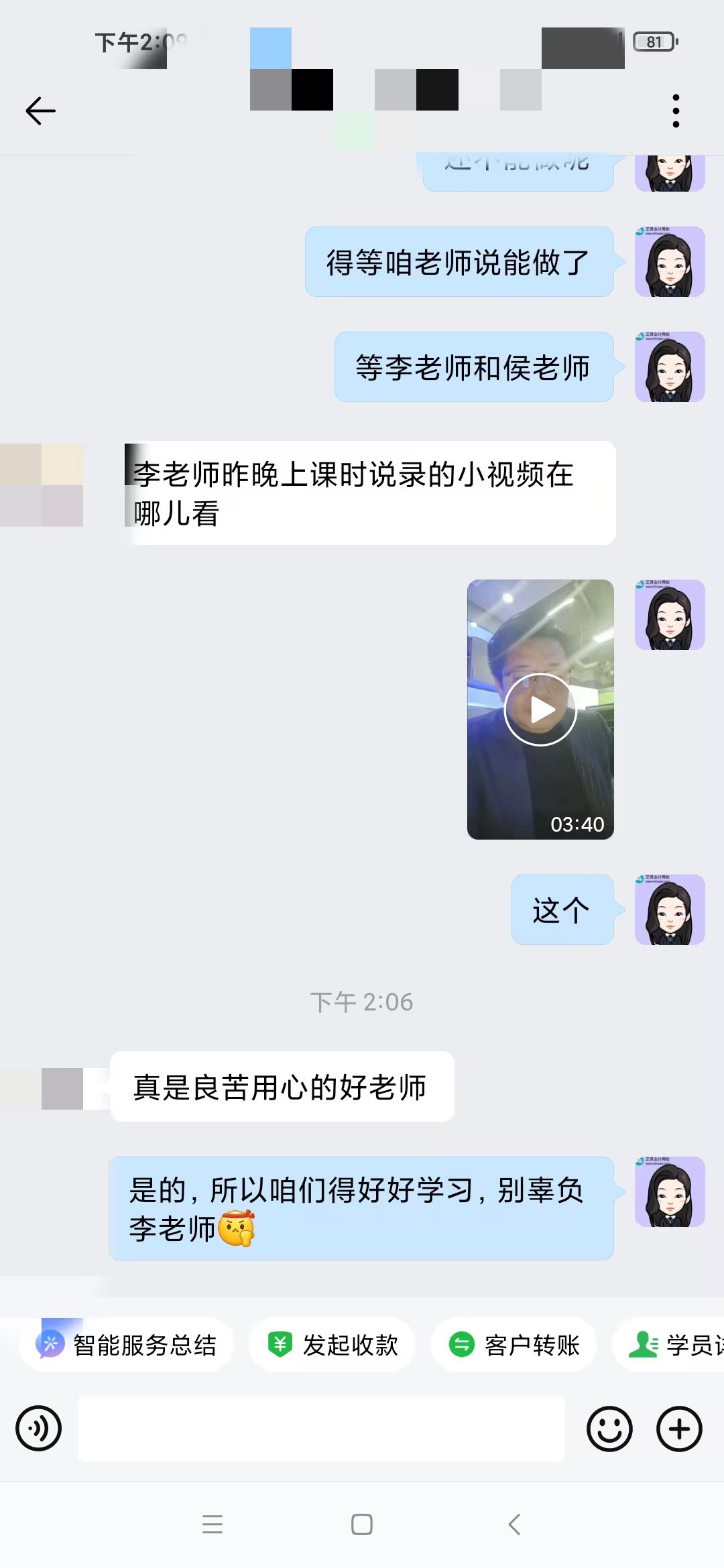Tap the transfer icon beside 客户转账
Screen dimensions: 724x1568
(461, 1344)
